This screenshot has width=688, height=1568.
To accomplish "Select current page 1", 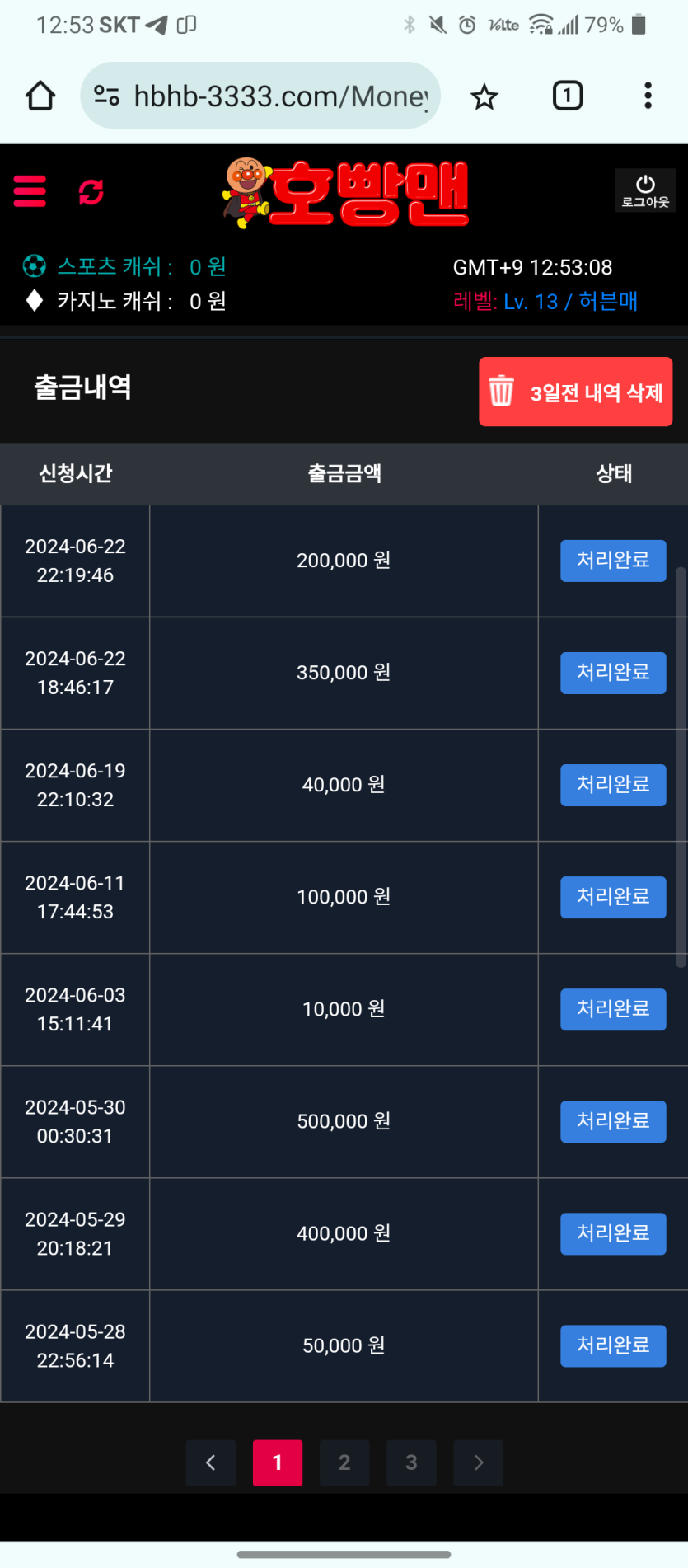I will click(278, 1462).
